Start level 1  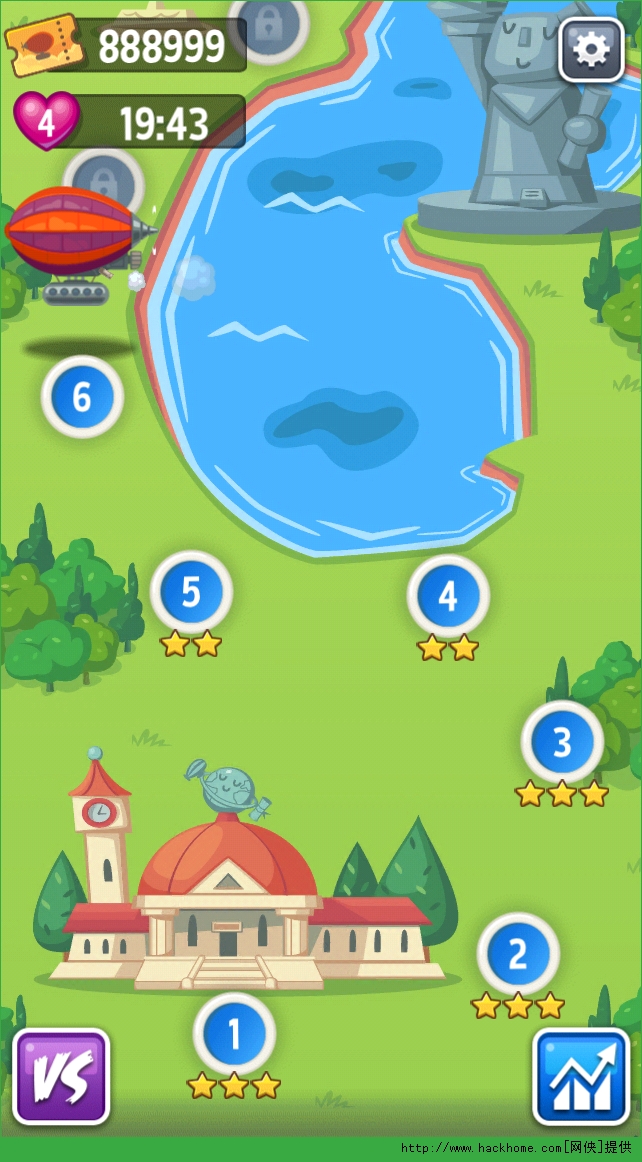tap(234, 1035)
